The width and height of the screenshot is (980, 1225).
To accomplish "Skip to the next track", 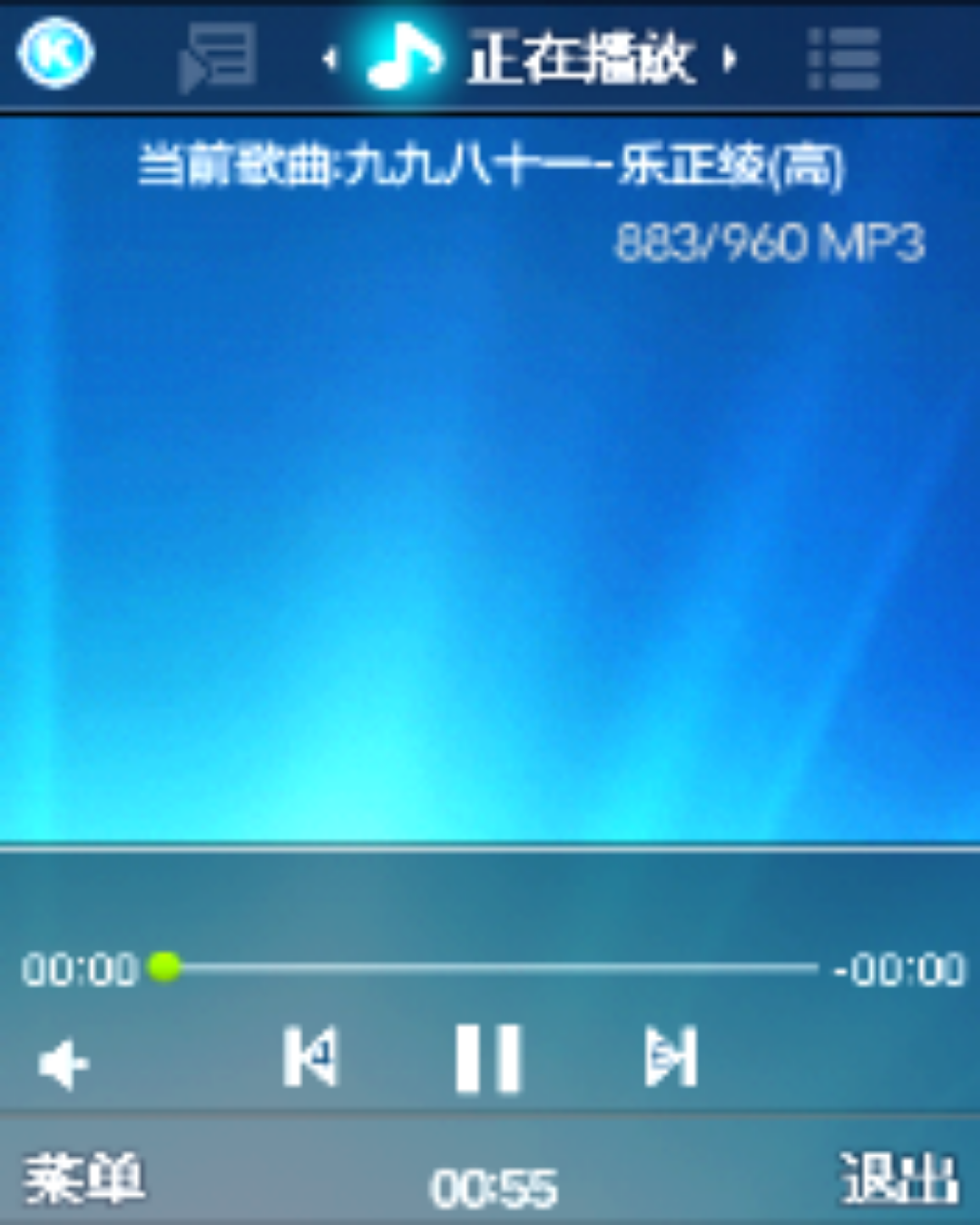I will pos(671,1056).
